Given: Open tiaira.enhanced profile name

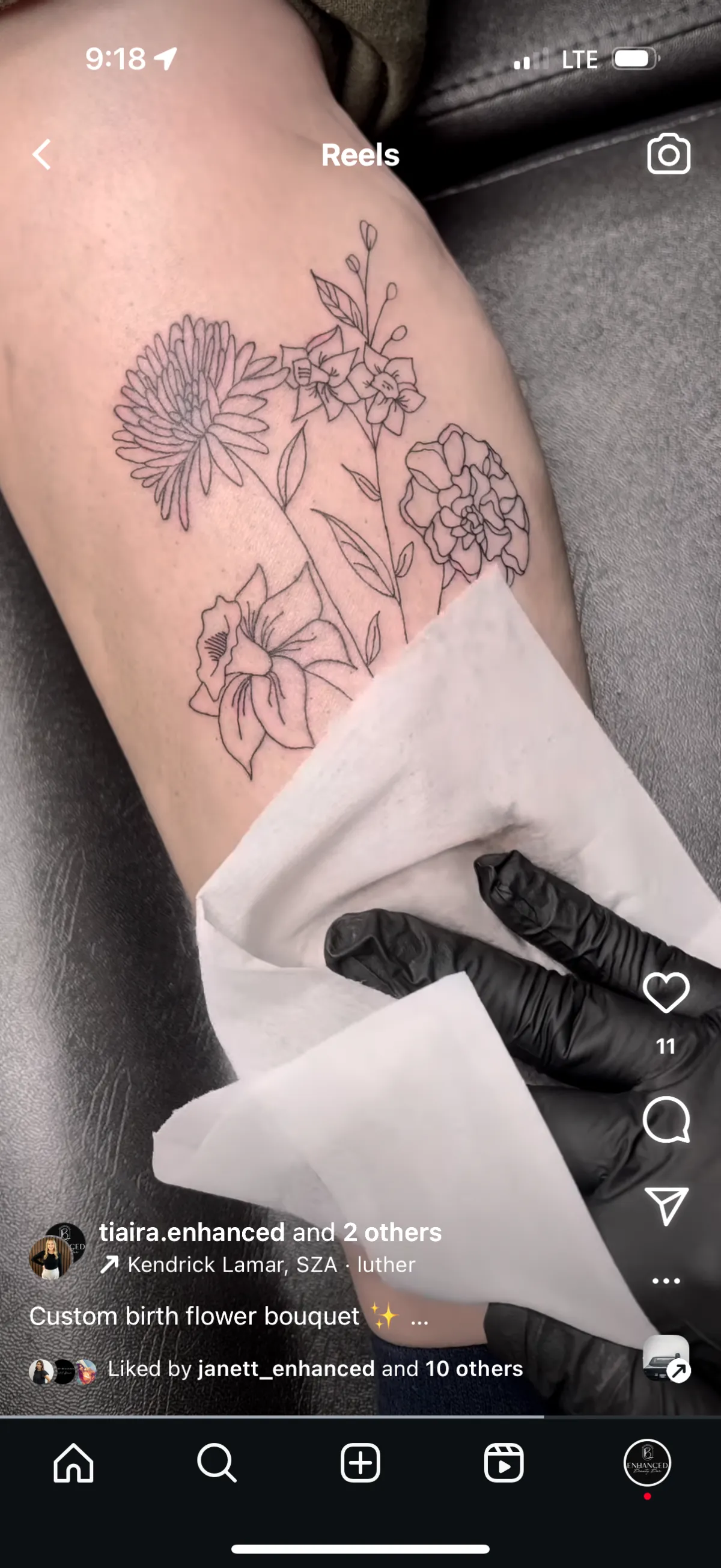Looking at the screenshot, I should [192, 1233].
